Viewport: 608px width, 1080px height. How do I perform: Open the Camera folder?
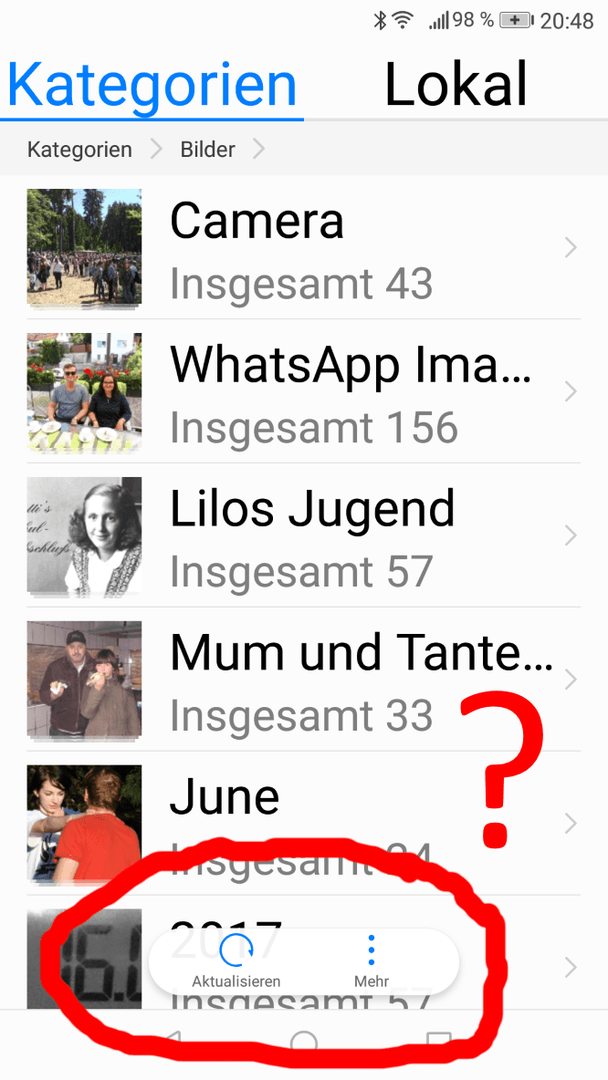pos(300,248)
